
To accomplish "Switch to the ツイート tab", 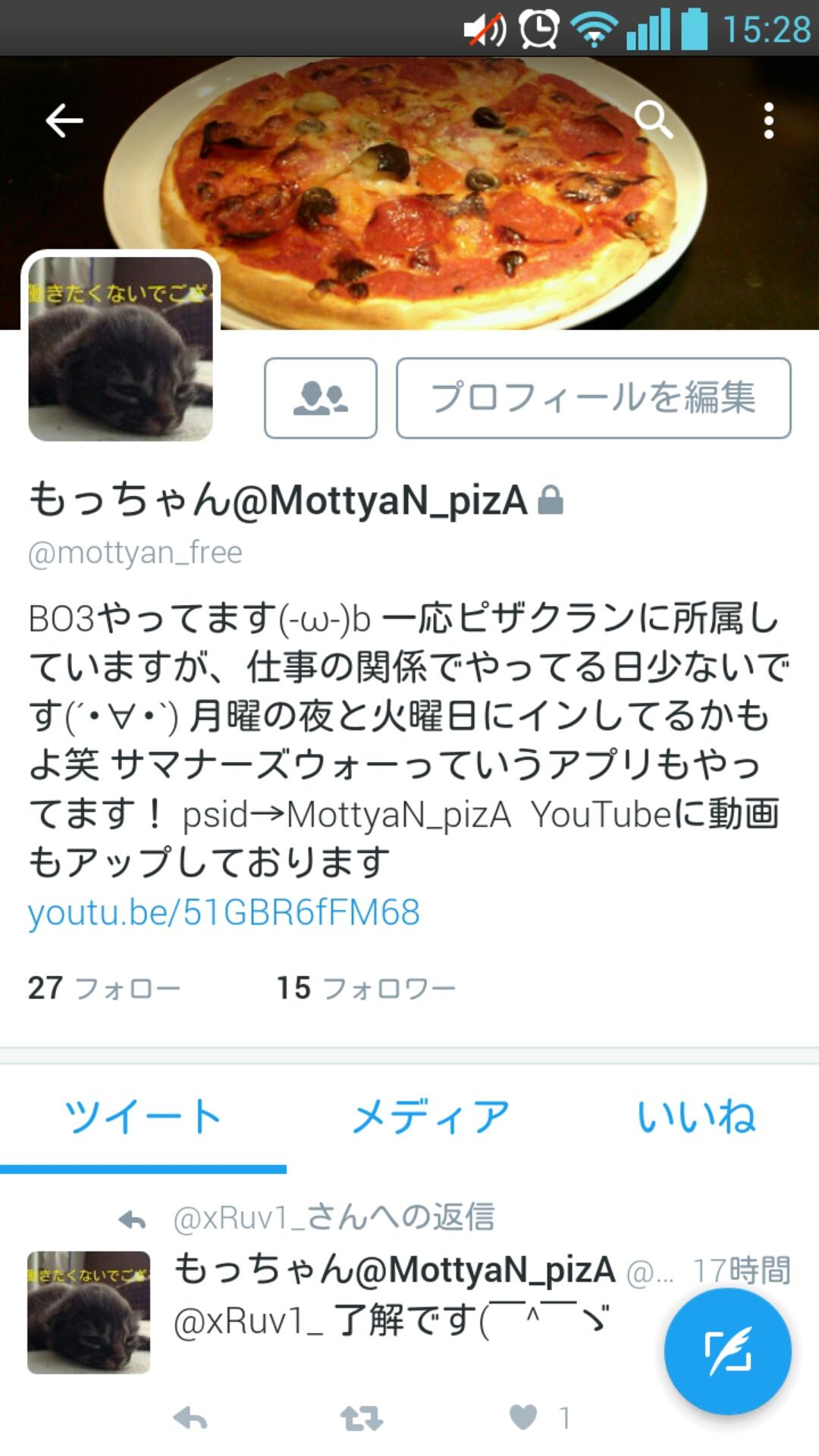I will (x=143, y=1117).
